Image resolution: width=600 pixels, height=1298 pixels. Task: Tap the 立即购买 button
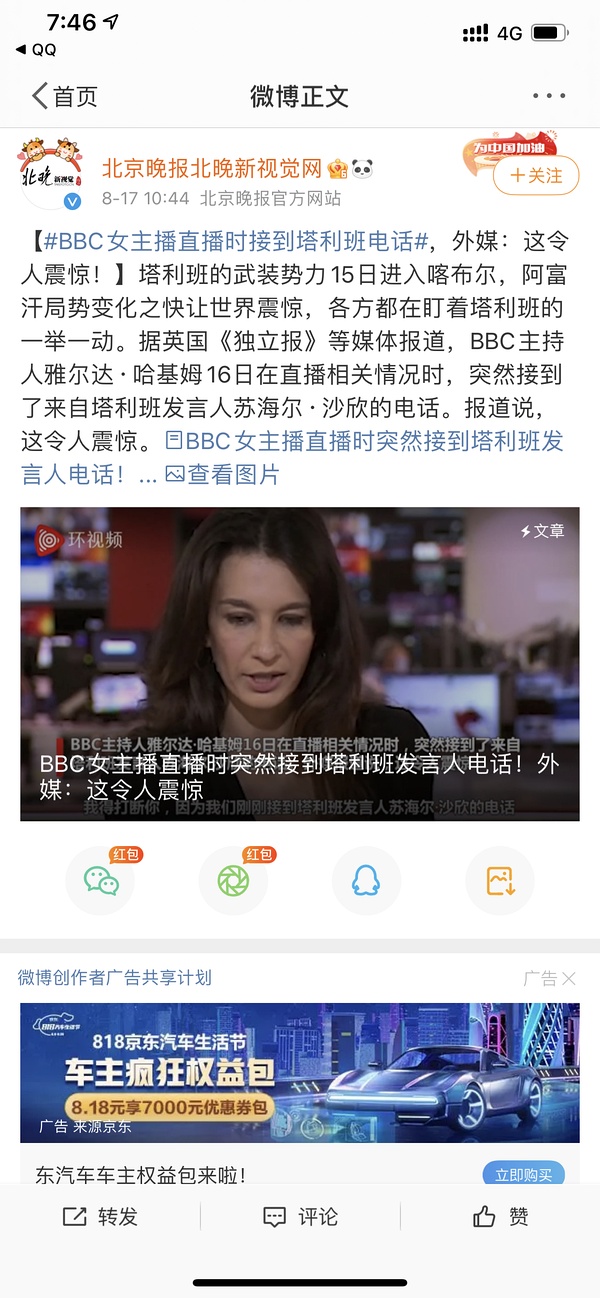tap(523, 1174)
